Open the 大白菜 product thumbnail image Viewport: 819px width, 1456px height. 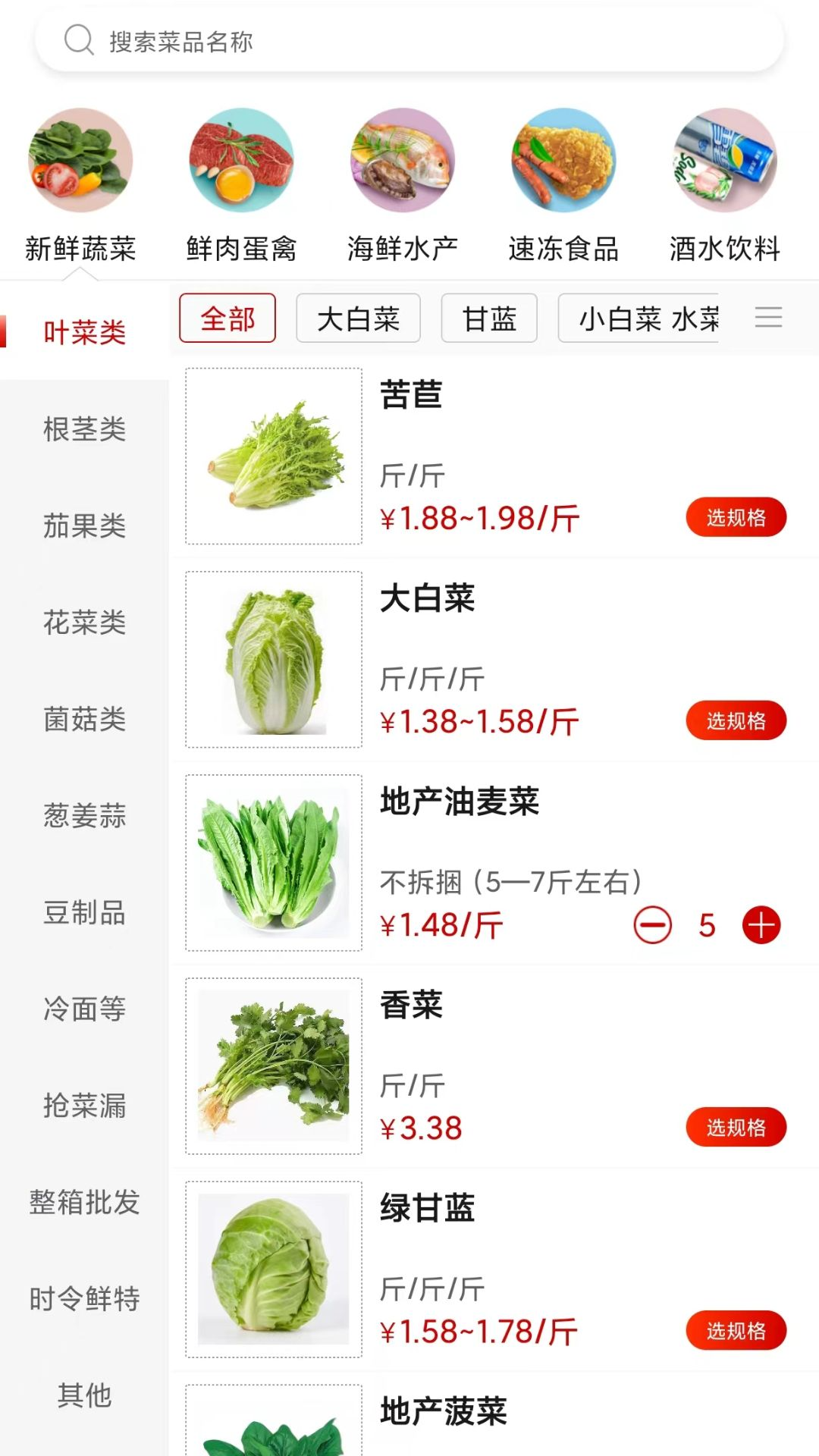coord(275,661)
